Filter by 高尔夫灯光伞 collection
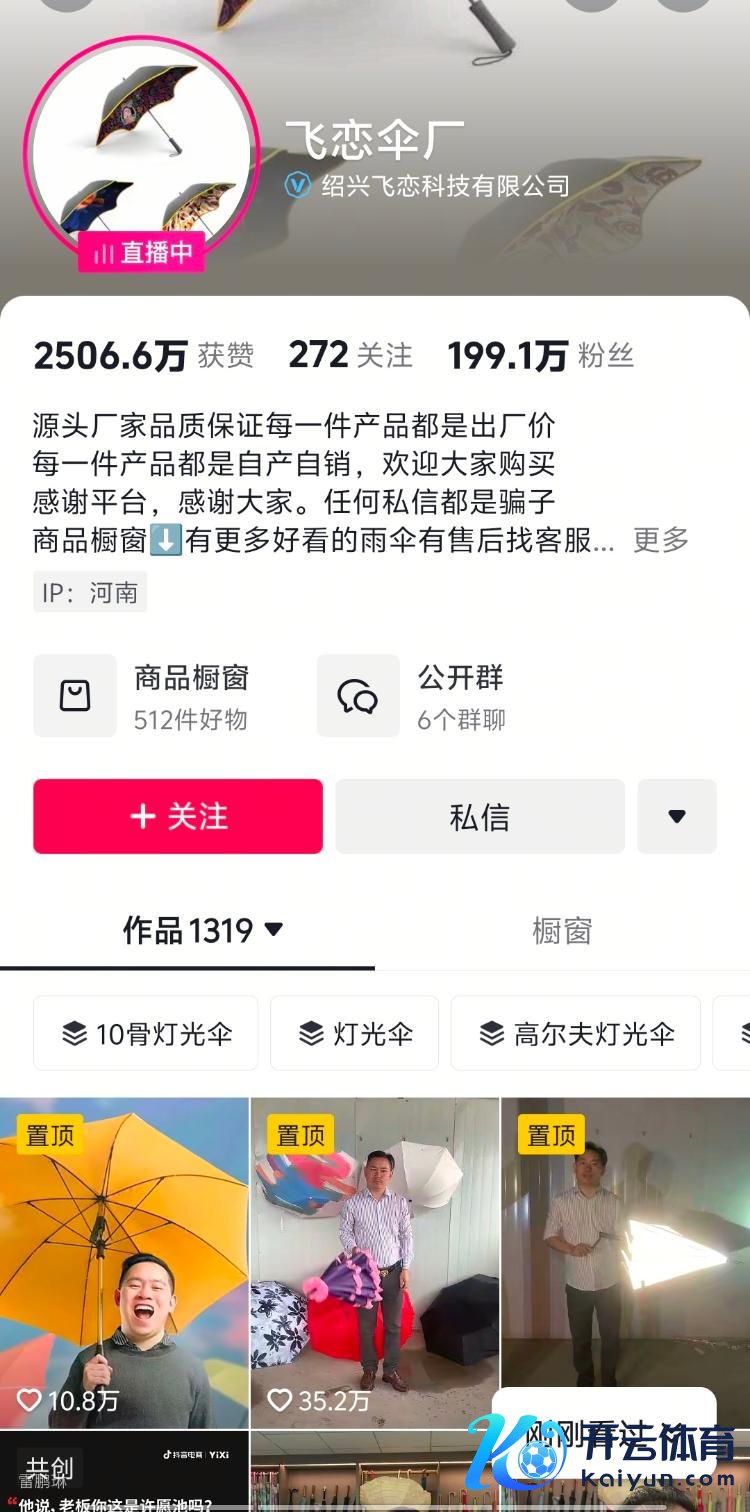This screenshot has height=1512, width=750. tap(576, 1033)
